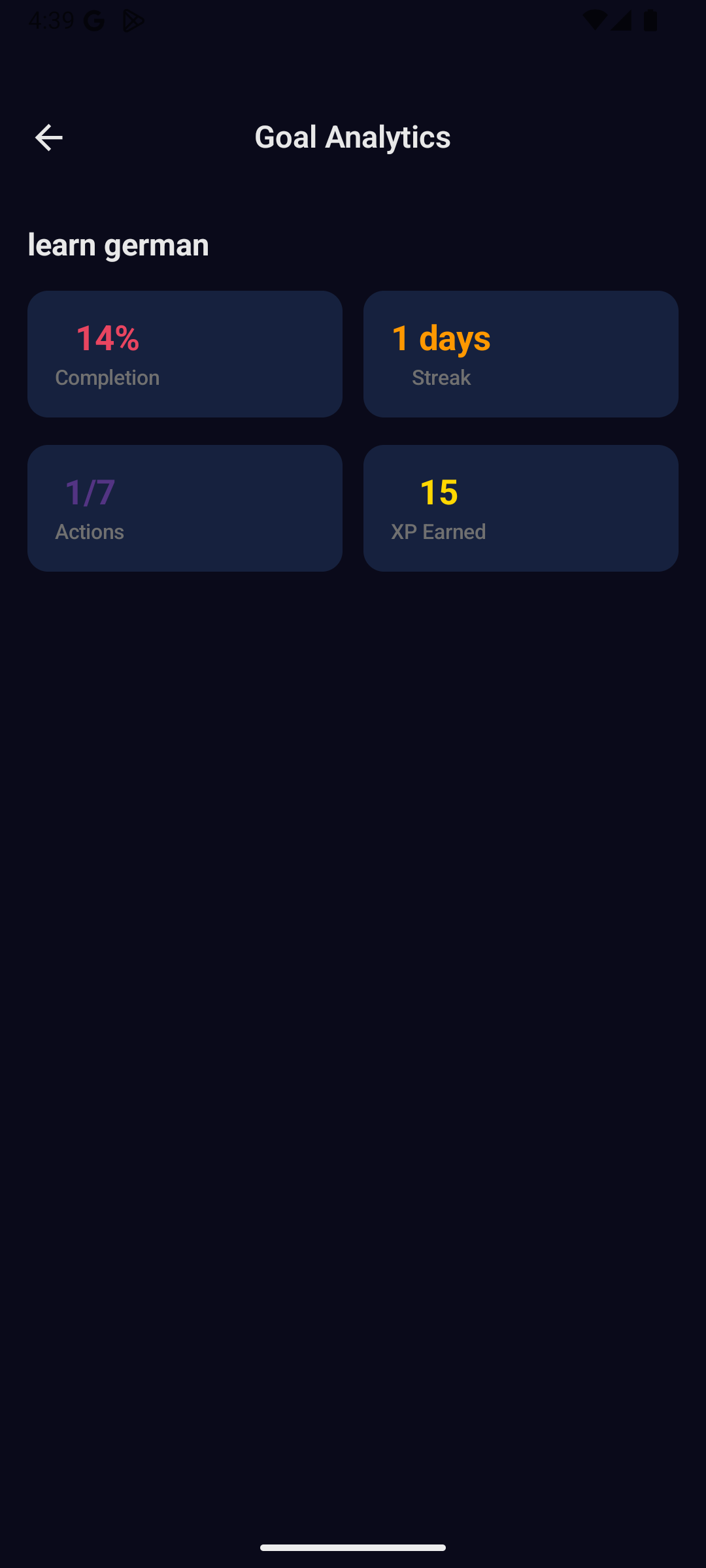This screenshot has width=706, height=1568.
Task: Tap the clock in the status bar
Action: pos(50,19)
